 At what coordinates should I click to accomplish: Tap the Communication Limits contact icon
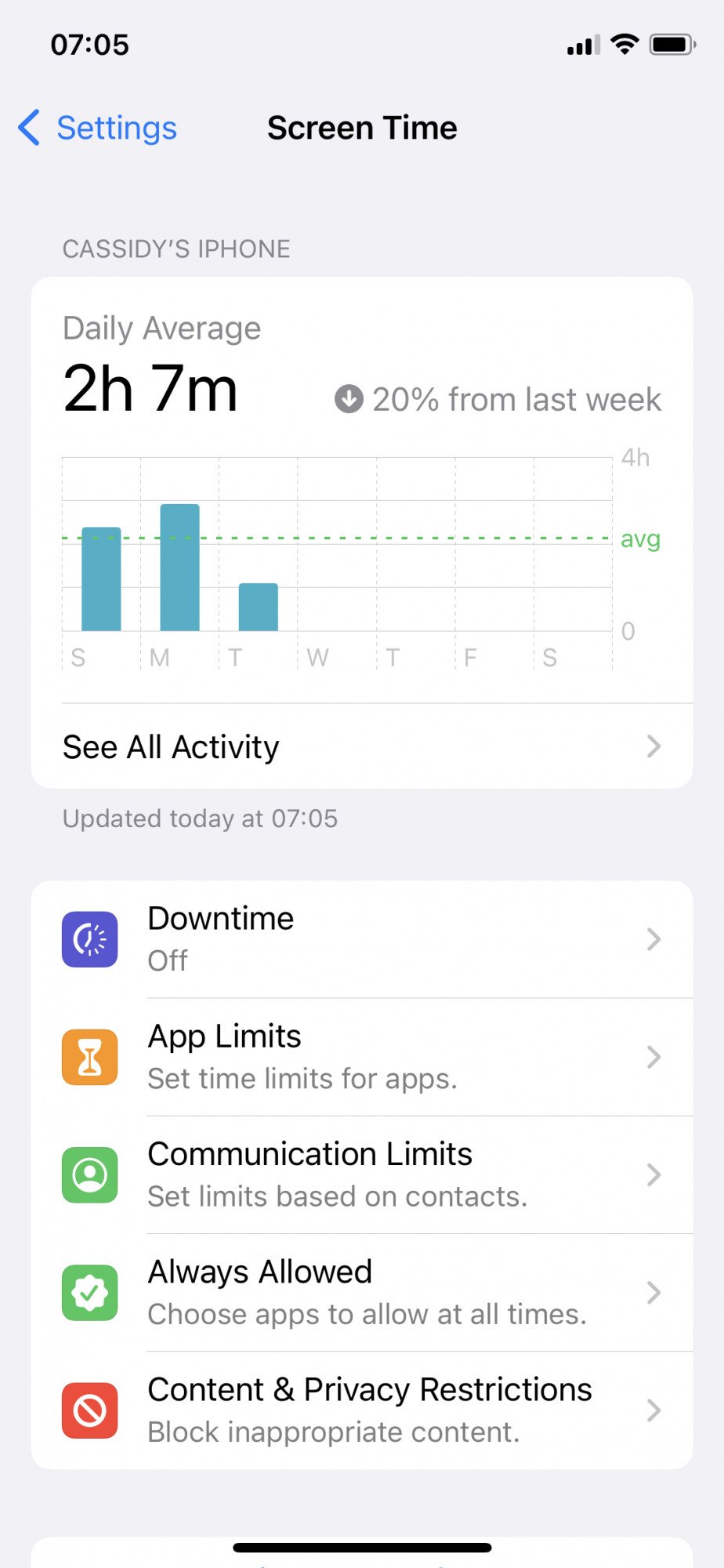tap(89, 1174)
